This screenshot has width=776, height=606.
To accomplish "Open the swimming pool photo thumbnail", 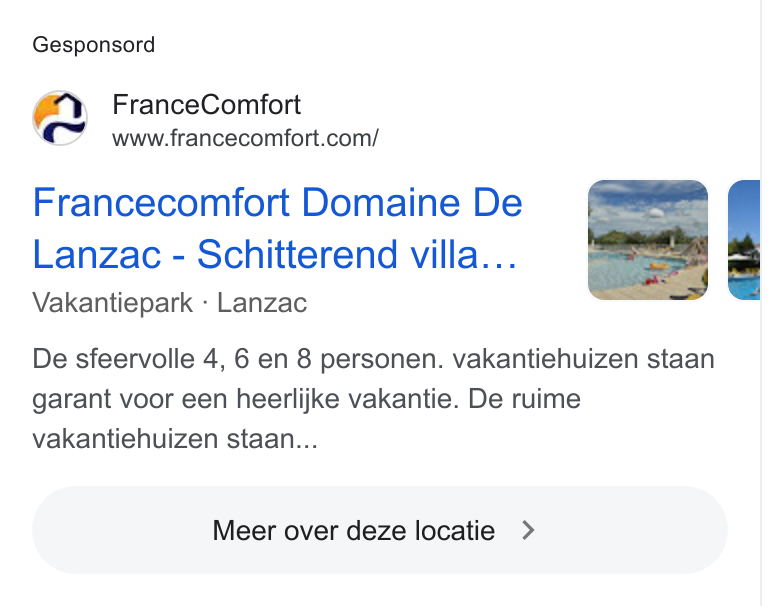I will point(648,240).
